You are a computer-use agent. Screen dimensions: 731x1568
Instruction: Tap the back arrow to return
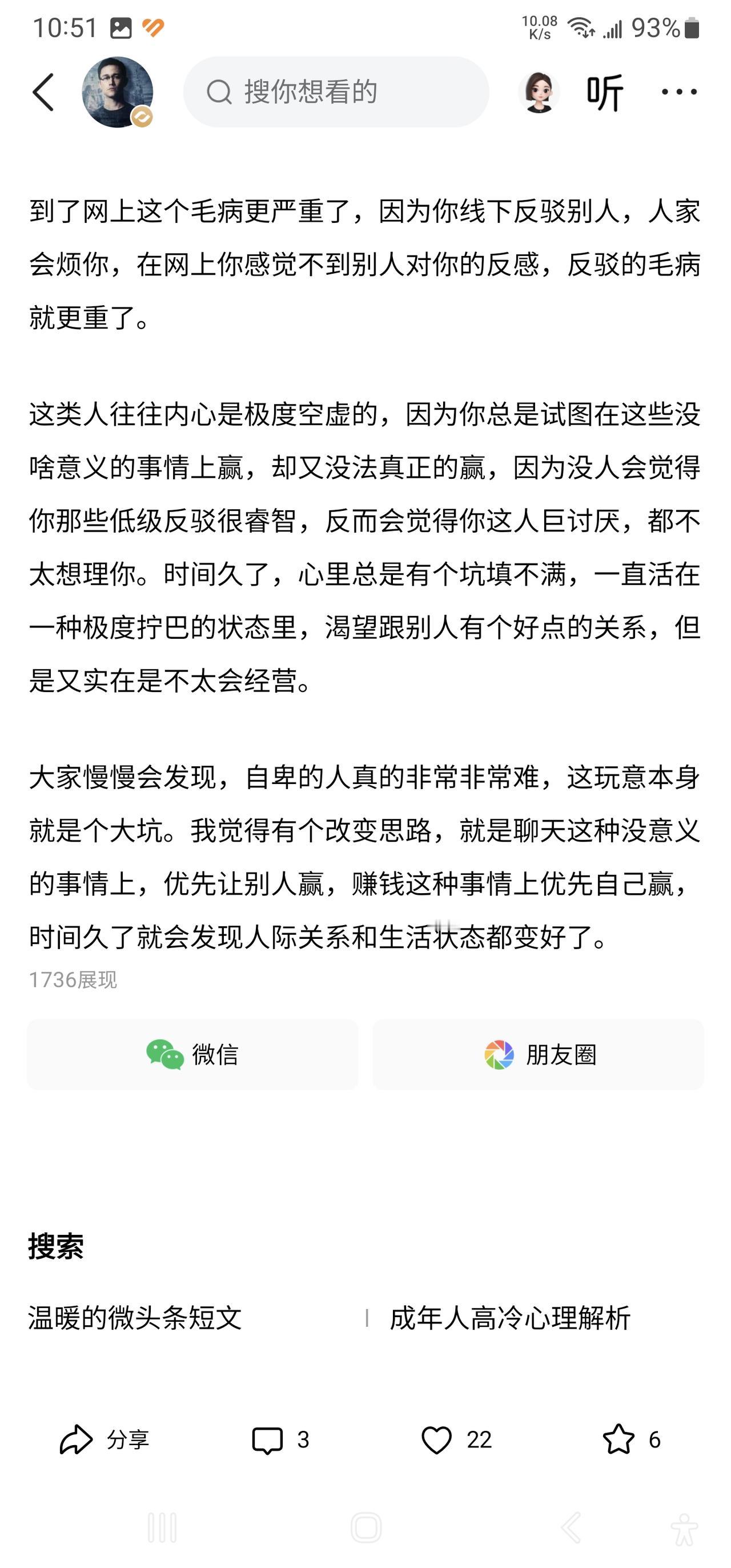(43, 93)
